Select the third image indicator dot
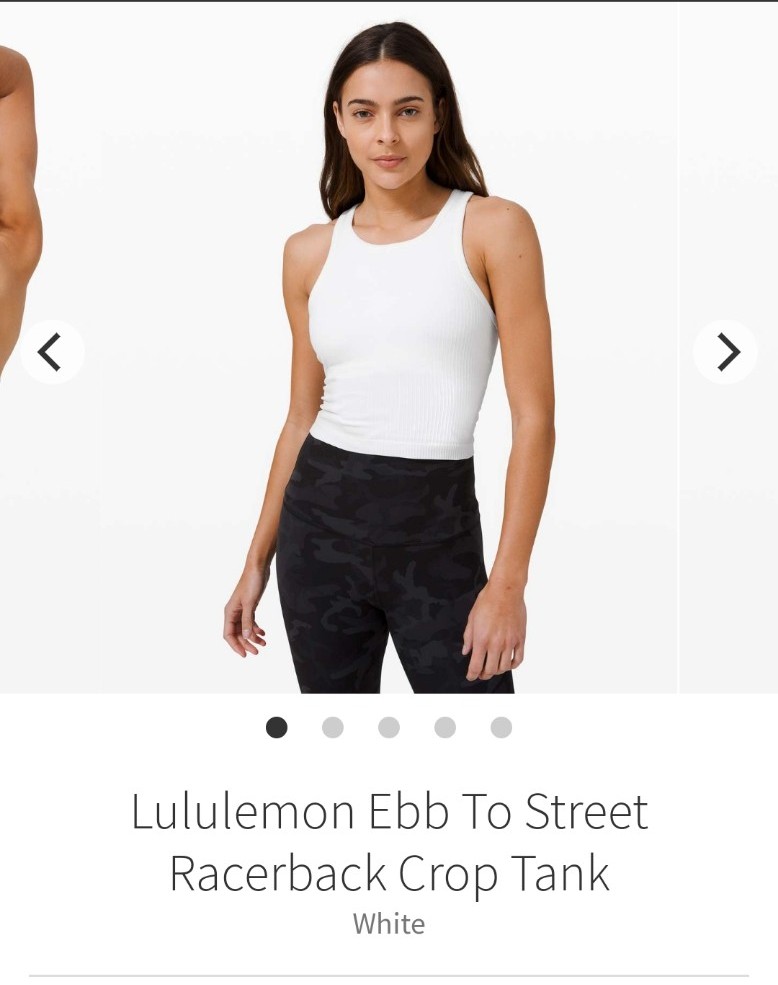 coord(389,728)
